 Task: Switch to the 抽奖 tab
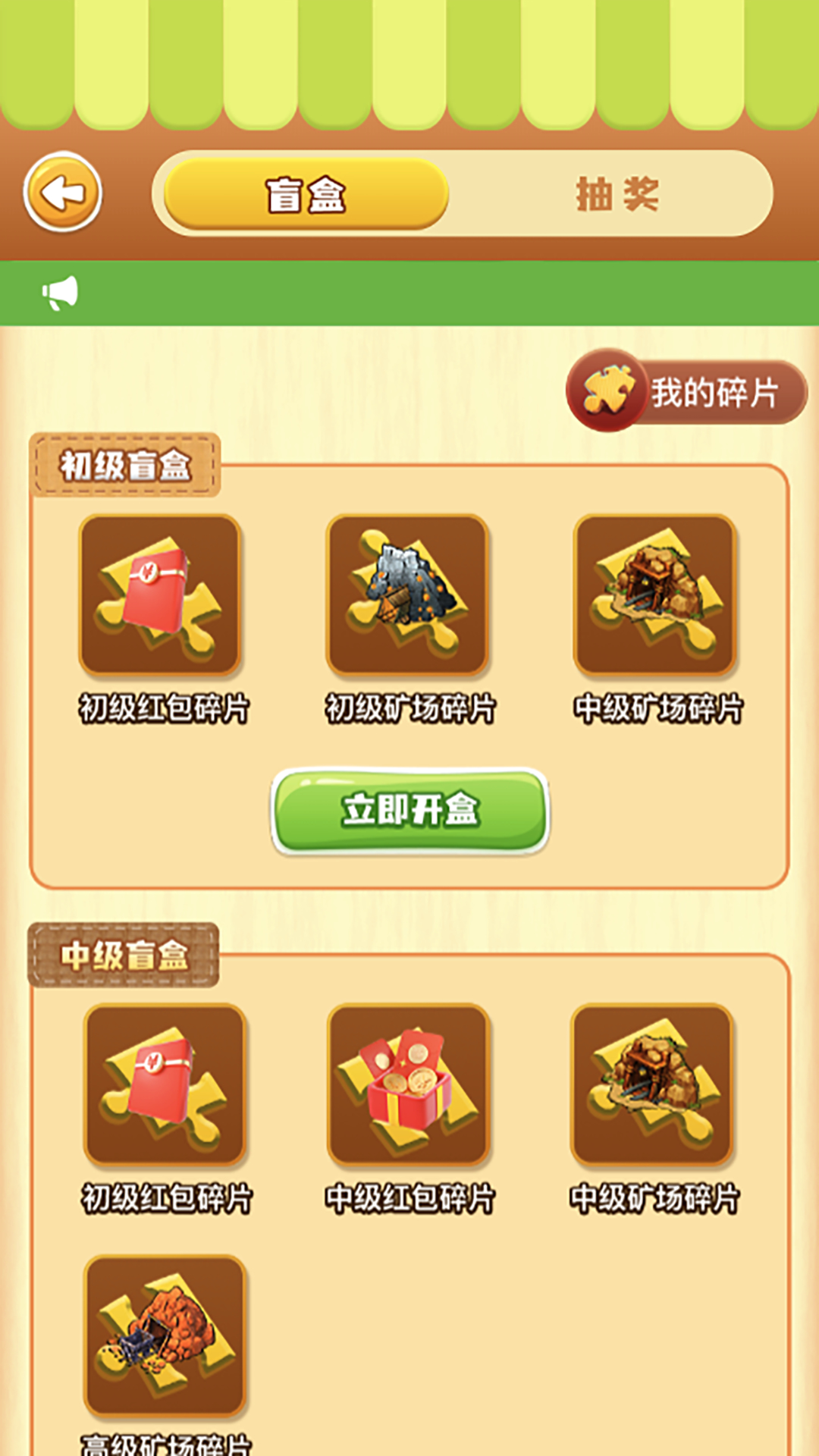click(x=617, y=194)
